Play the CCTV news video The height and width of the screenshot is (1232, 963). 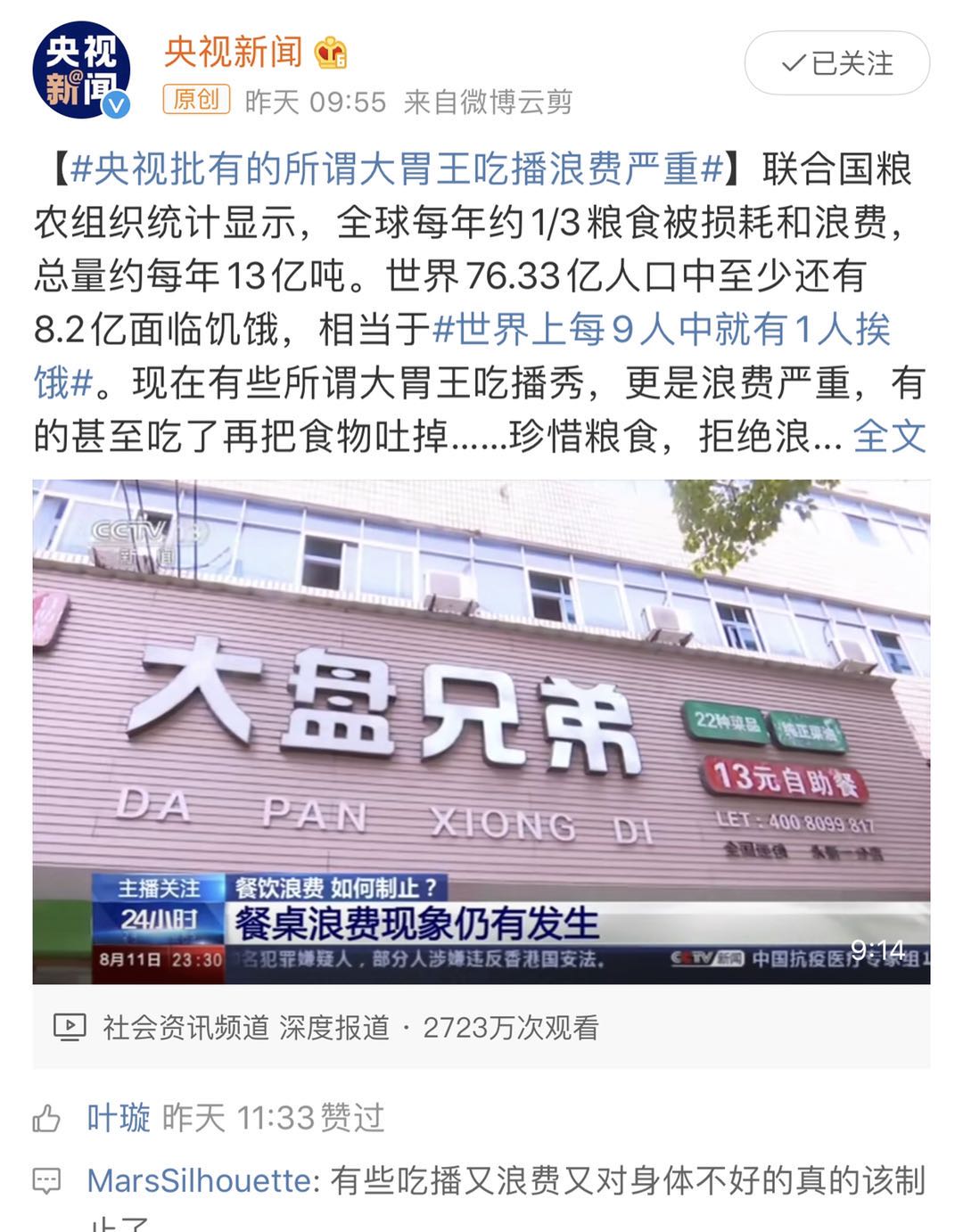481,731
